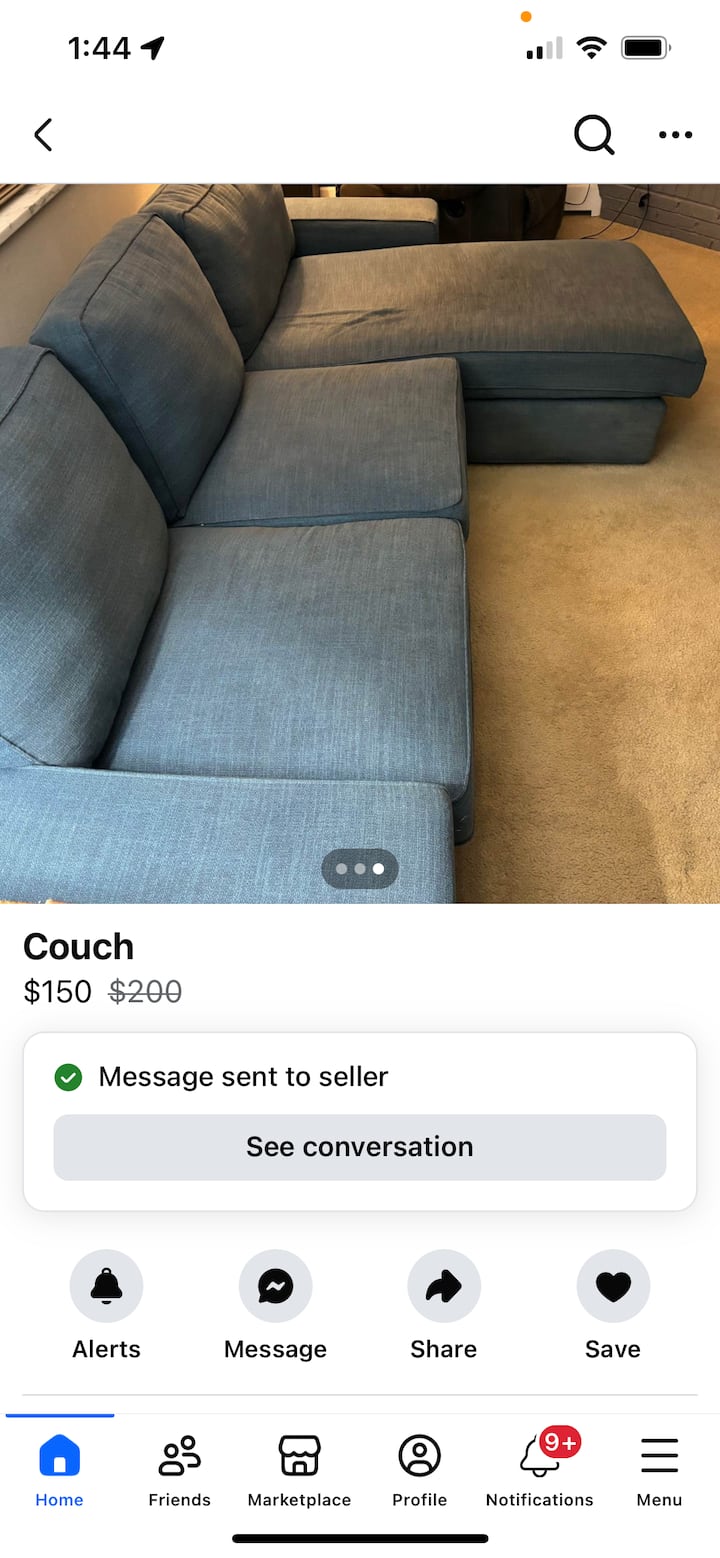Go back using the back arrow
This screenshot has height=1558, width=720.
pyautogui.click(x=43, y=135)
